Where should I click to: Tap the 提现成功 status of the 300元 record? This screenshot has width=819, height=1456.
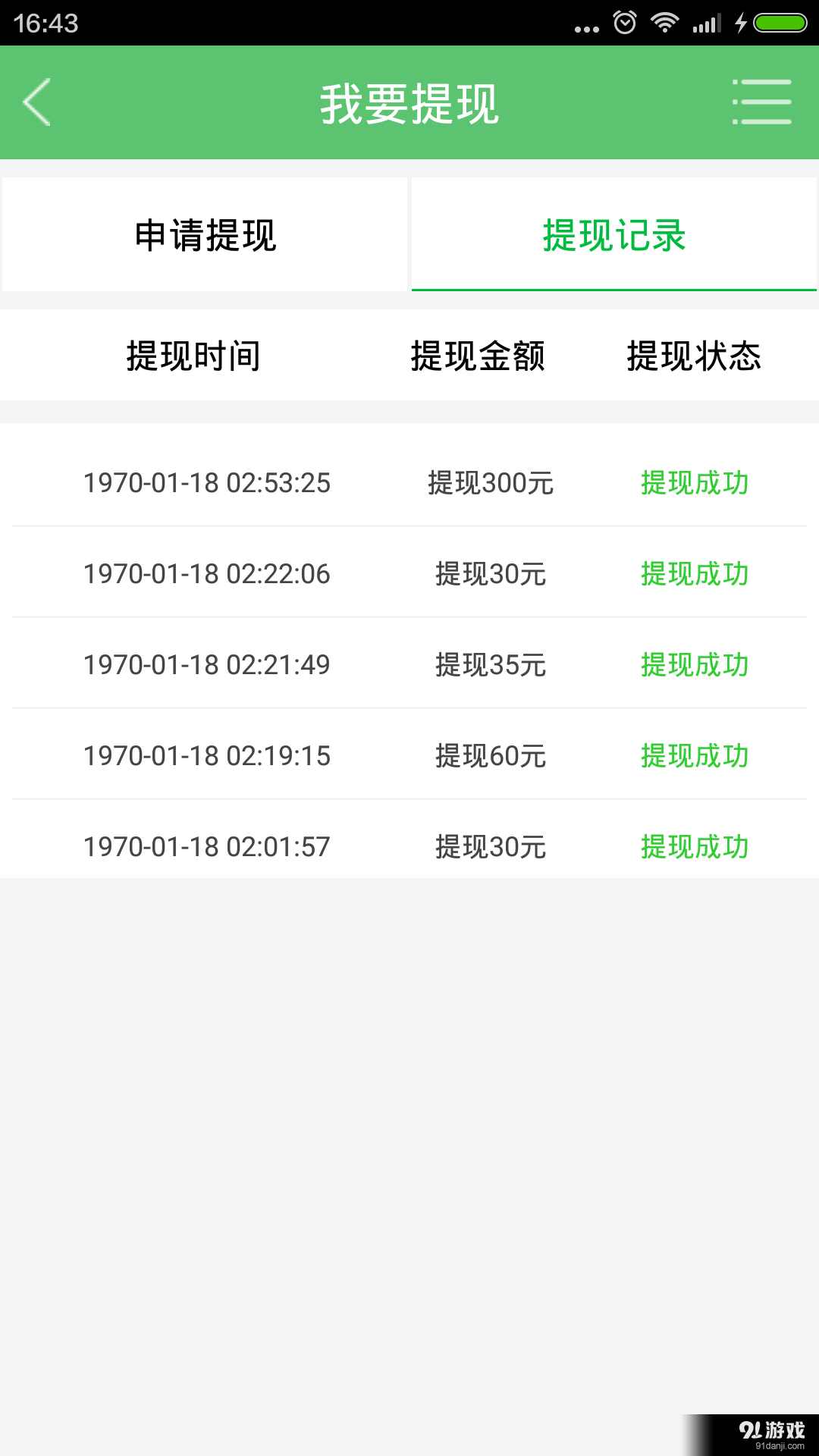click(x=695, y=483)
